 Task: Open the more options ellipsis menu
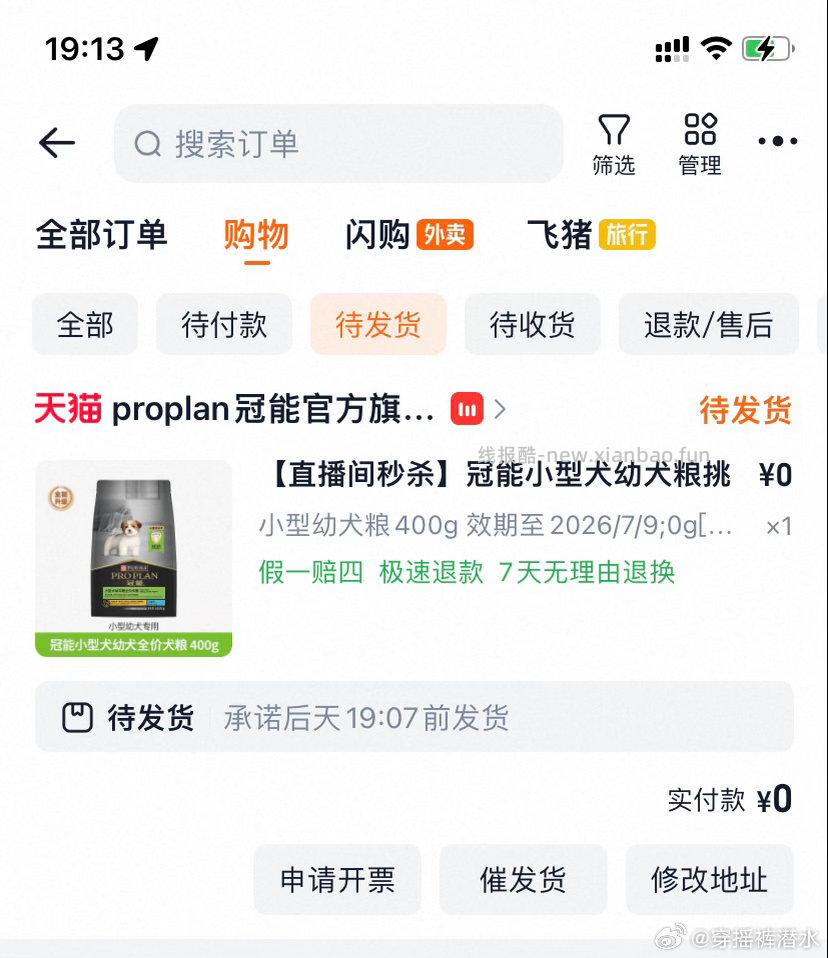(x=777, y=141)
